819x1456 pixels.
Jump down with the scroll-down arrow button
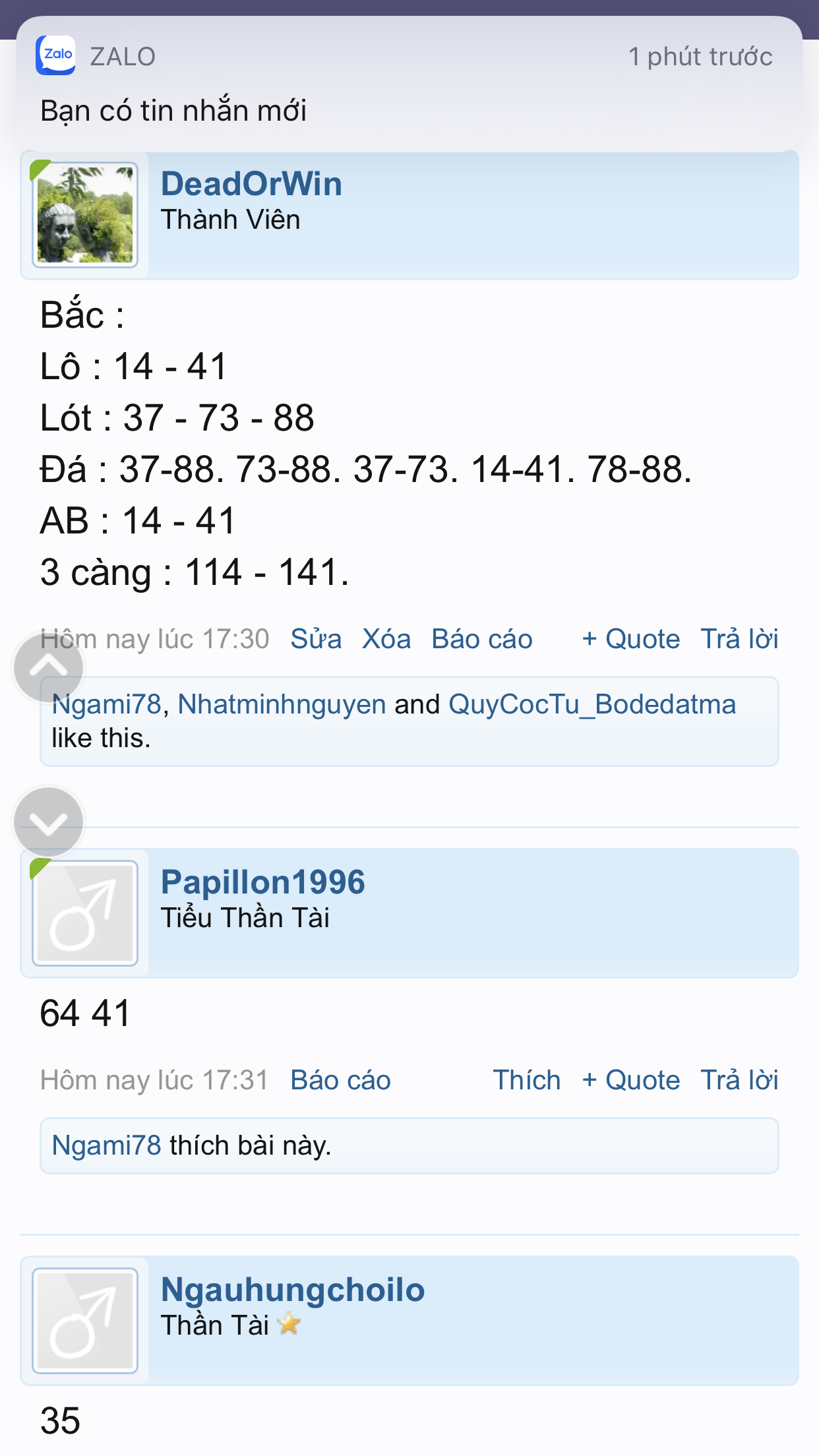point(49,822)
